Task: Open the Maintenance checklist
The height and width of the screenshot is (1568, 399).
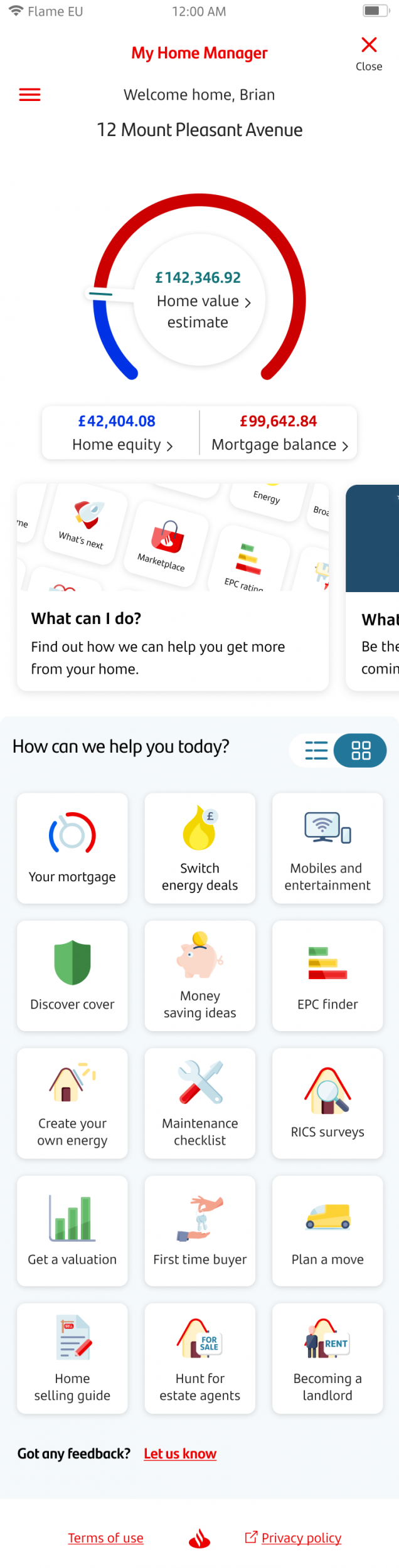Action: pyautogui.click(x=199, y=1103)
